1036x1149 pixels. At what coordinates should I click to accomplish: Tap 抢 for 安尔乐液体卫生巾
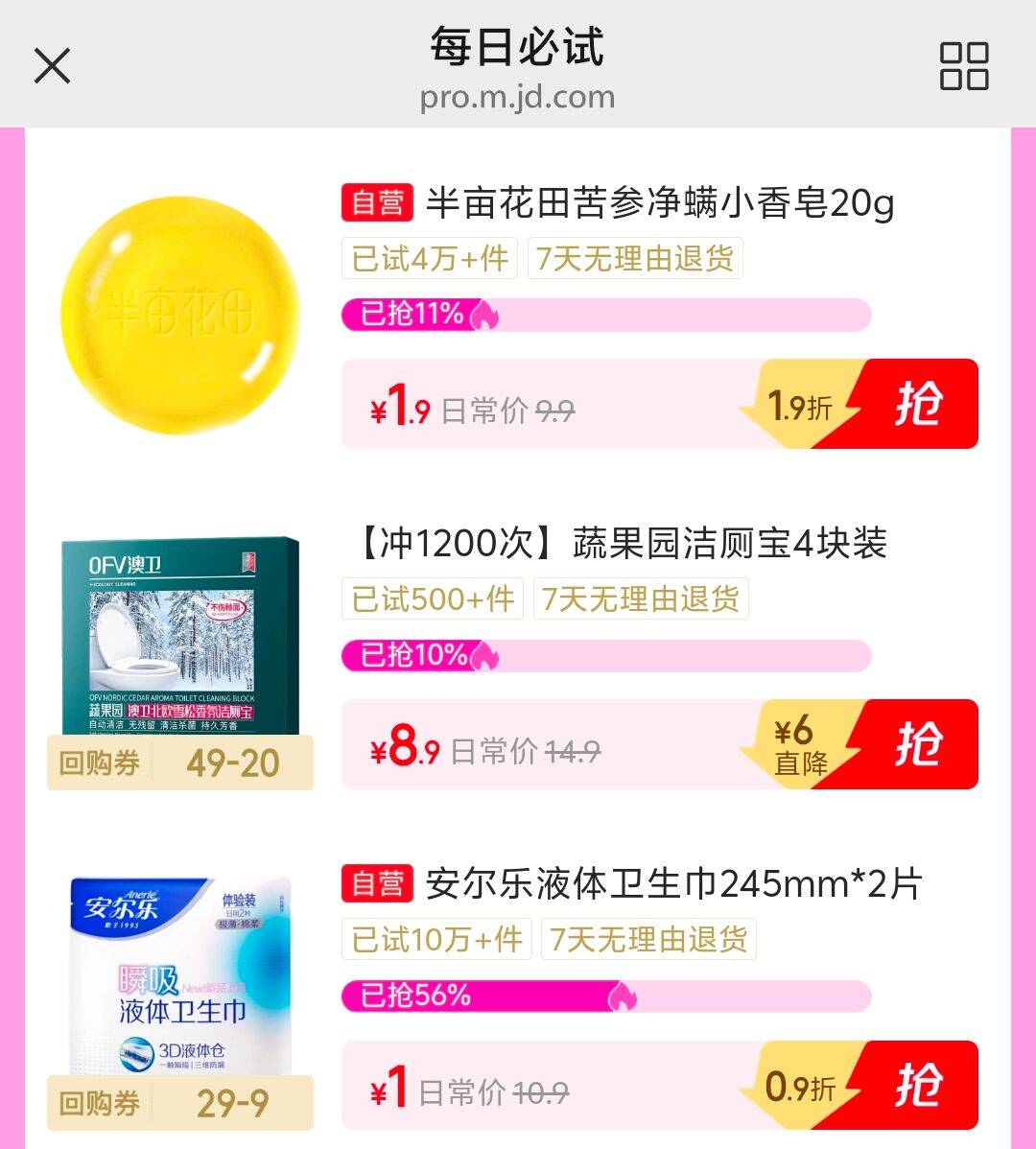tap(916, 1085)
